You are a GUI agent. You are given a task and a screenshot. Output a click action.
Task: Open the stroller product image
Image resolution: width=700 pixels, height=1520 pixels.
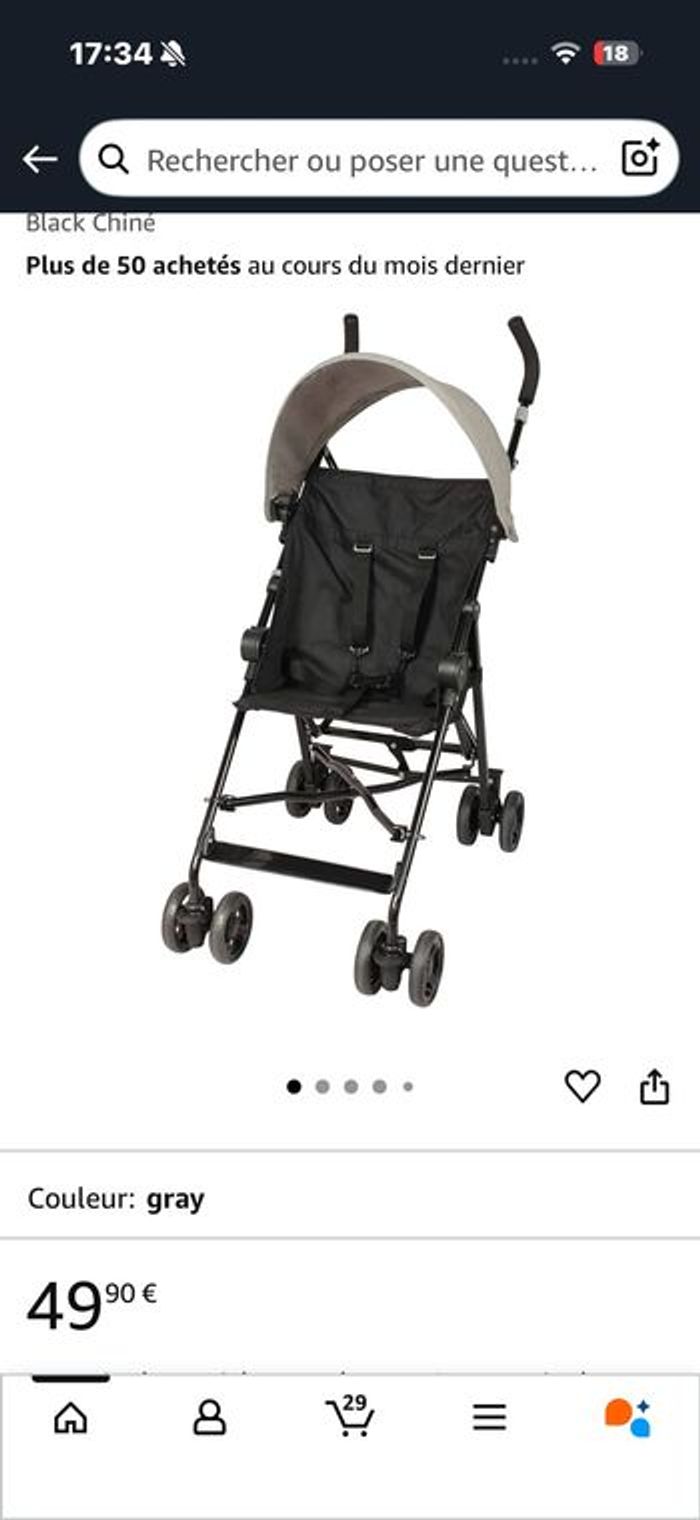(x=350, y=660)
